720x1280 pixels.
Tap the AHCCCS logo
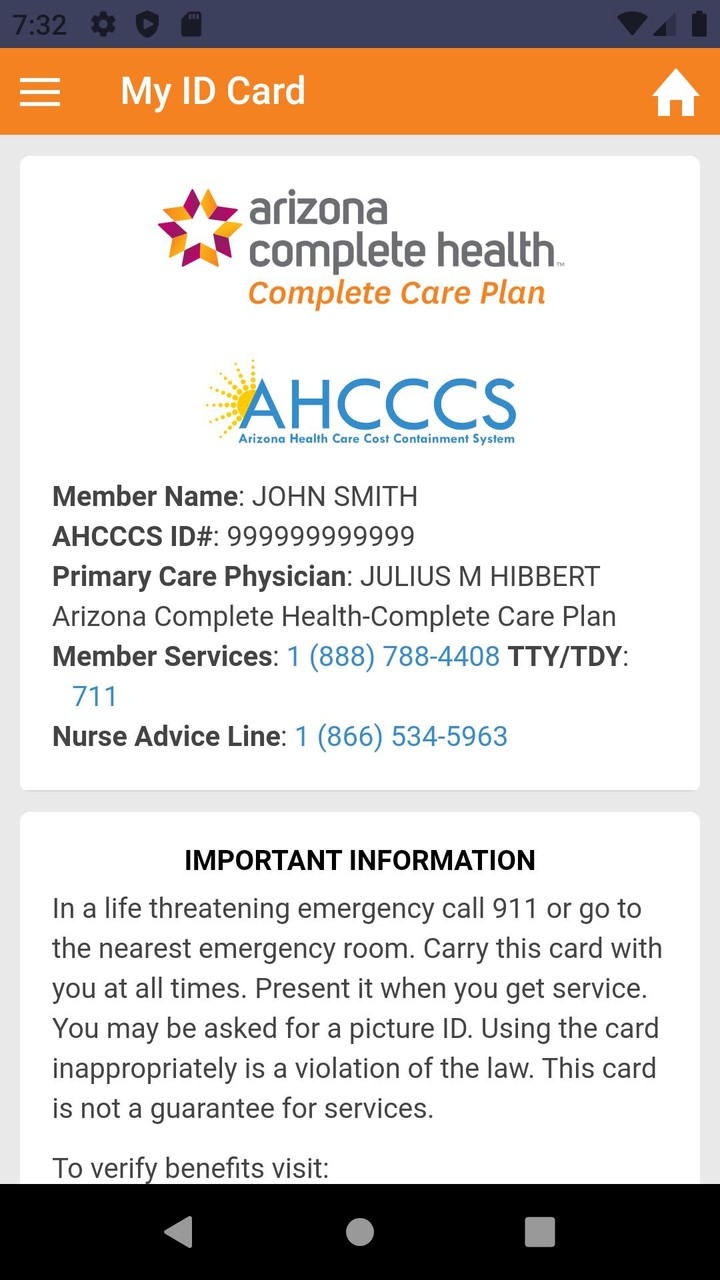360,400
